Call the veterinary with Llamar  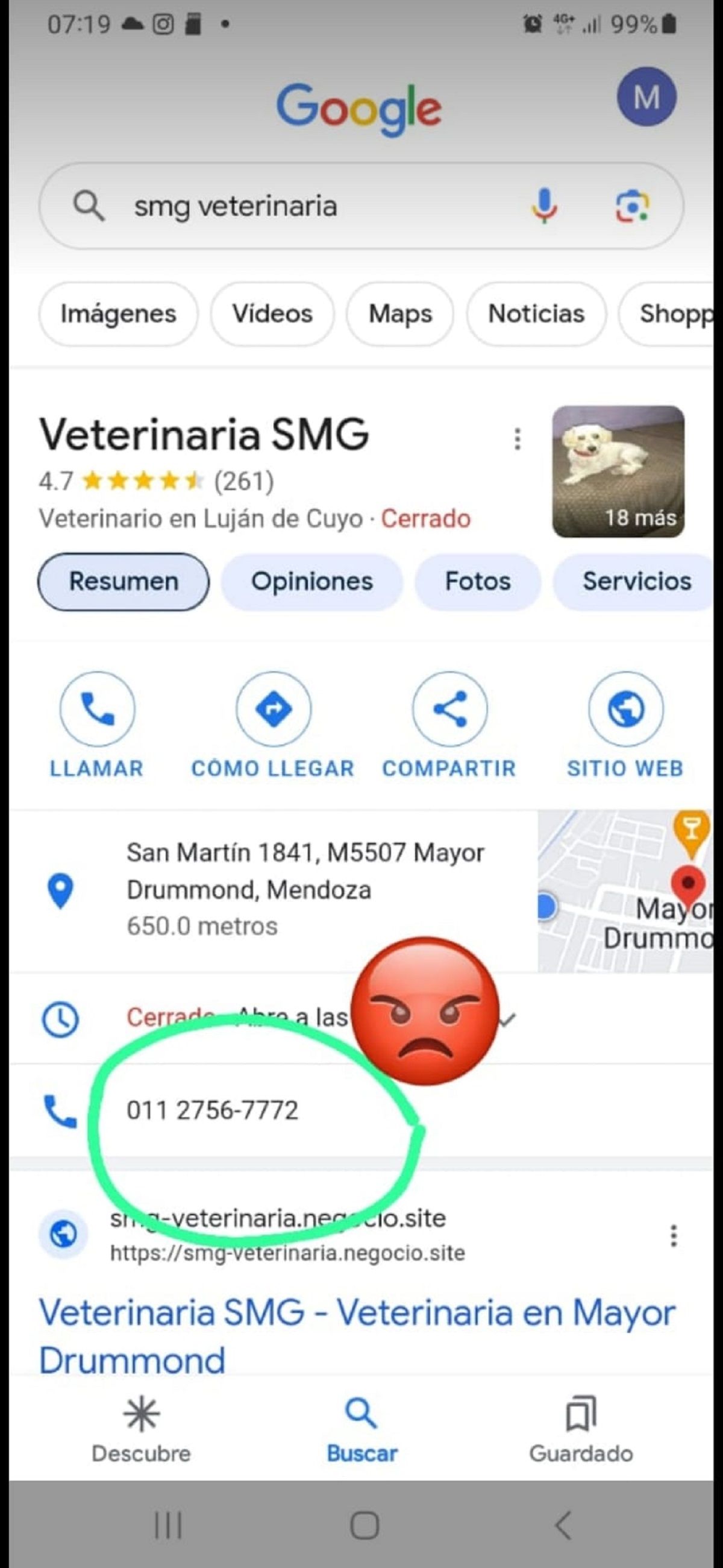(97, 725)
